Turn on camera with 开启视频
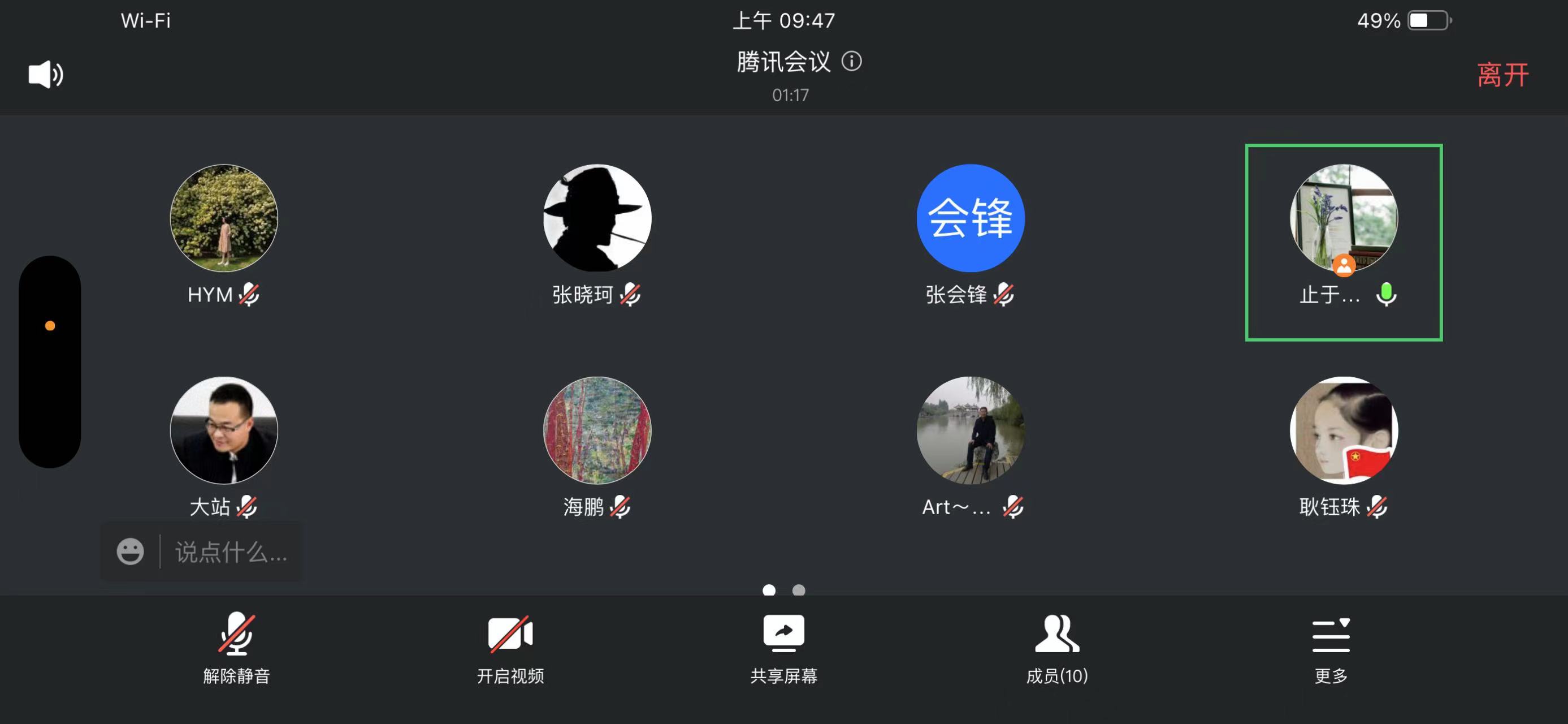Viewport: 1568px width, 724px height. (x=510, y=649)
